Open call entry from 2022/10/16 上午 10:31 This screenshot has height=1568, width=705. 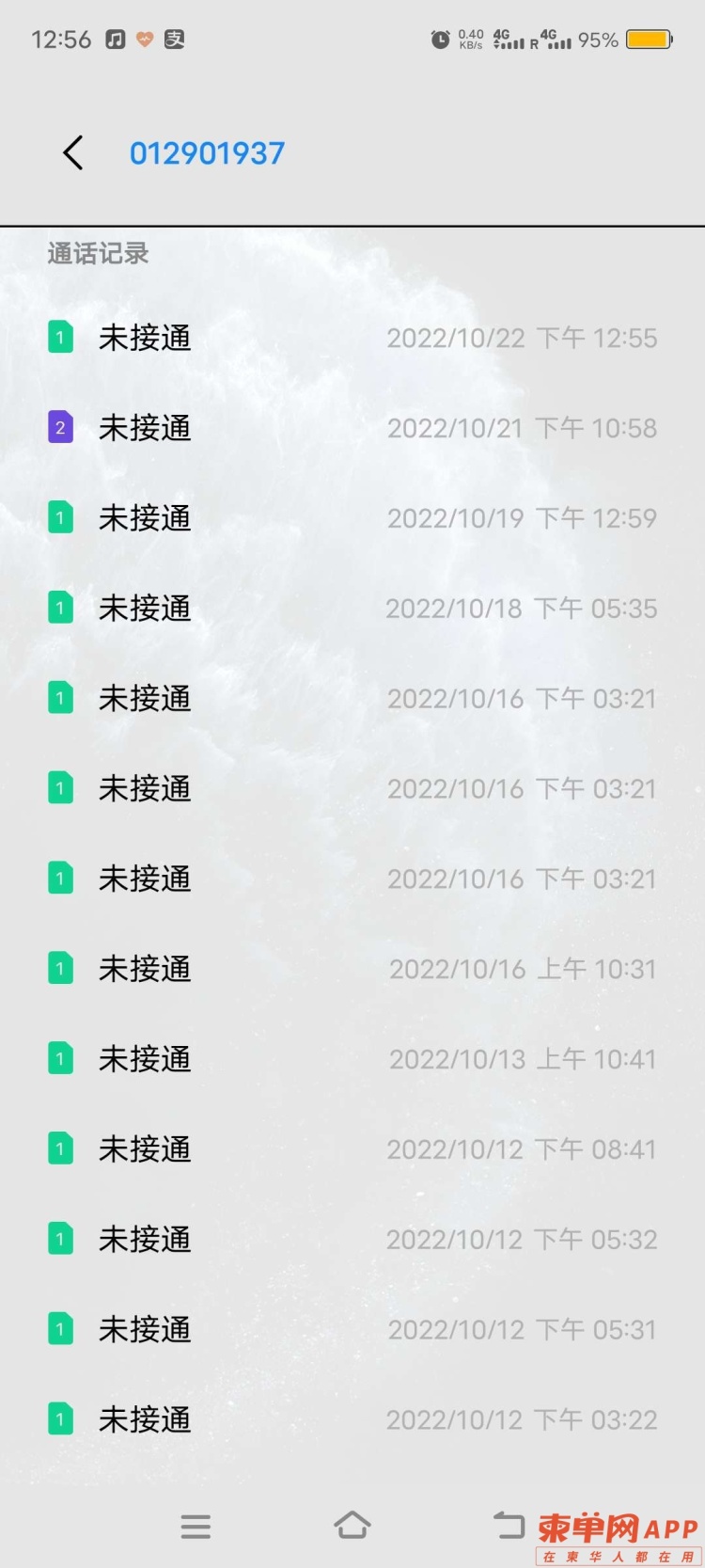[352, 969]
